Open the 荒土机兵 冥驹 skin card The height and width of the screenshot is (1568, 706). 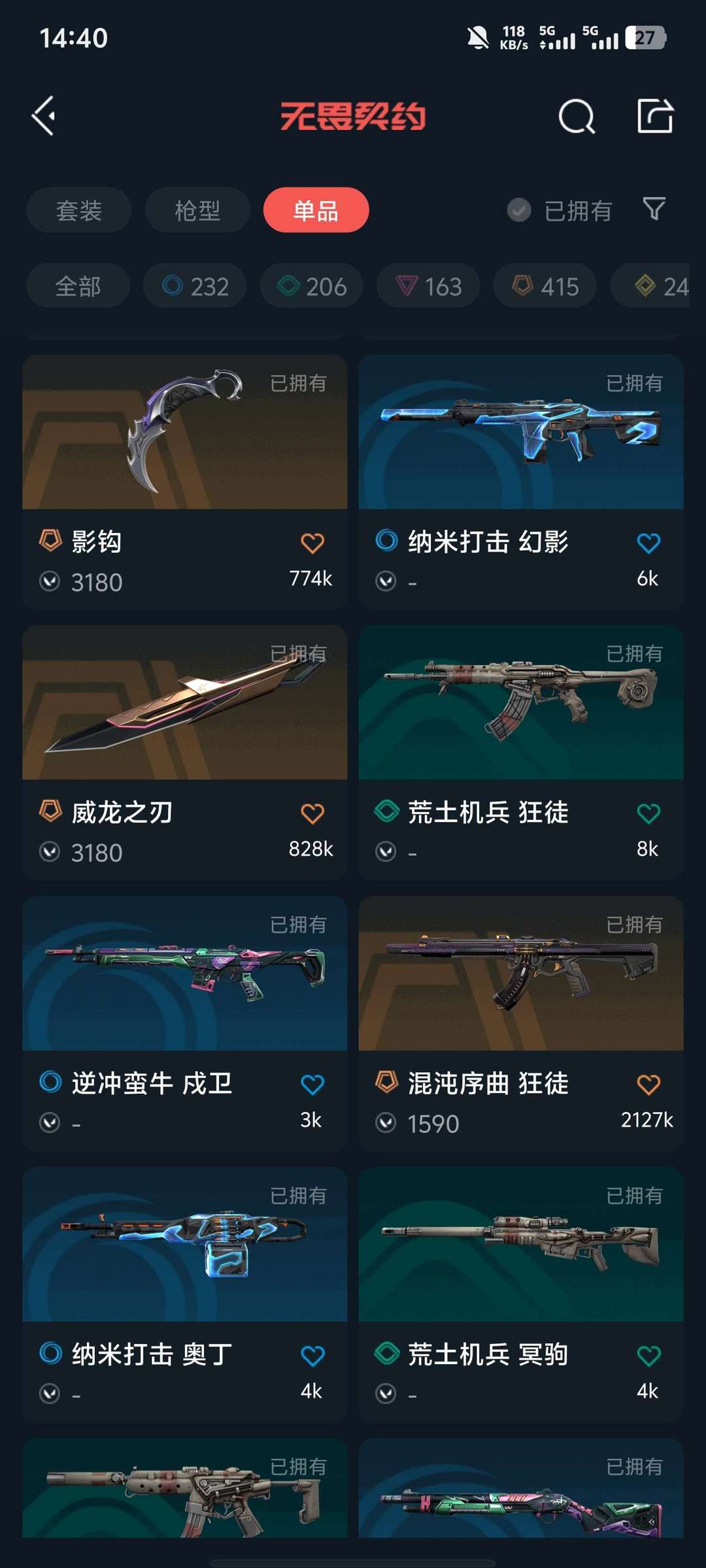520,1245
